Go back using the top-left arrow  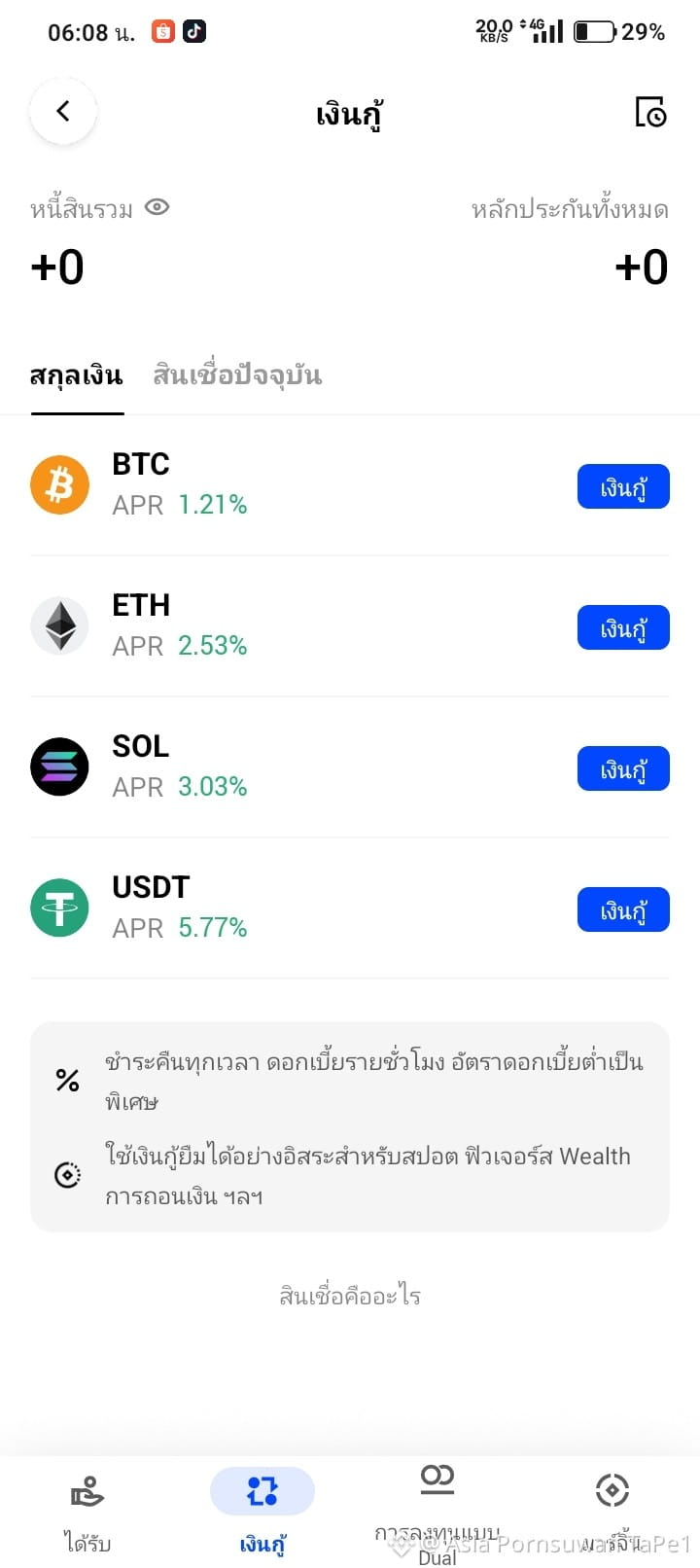coord(63,111)
